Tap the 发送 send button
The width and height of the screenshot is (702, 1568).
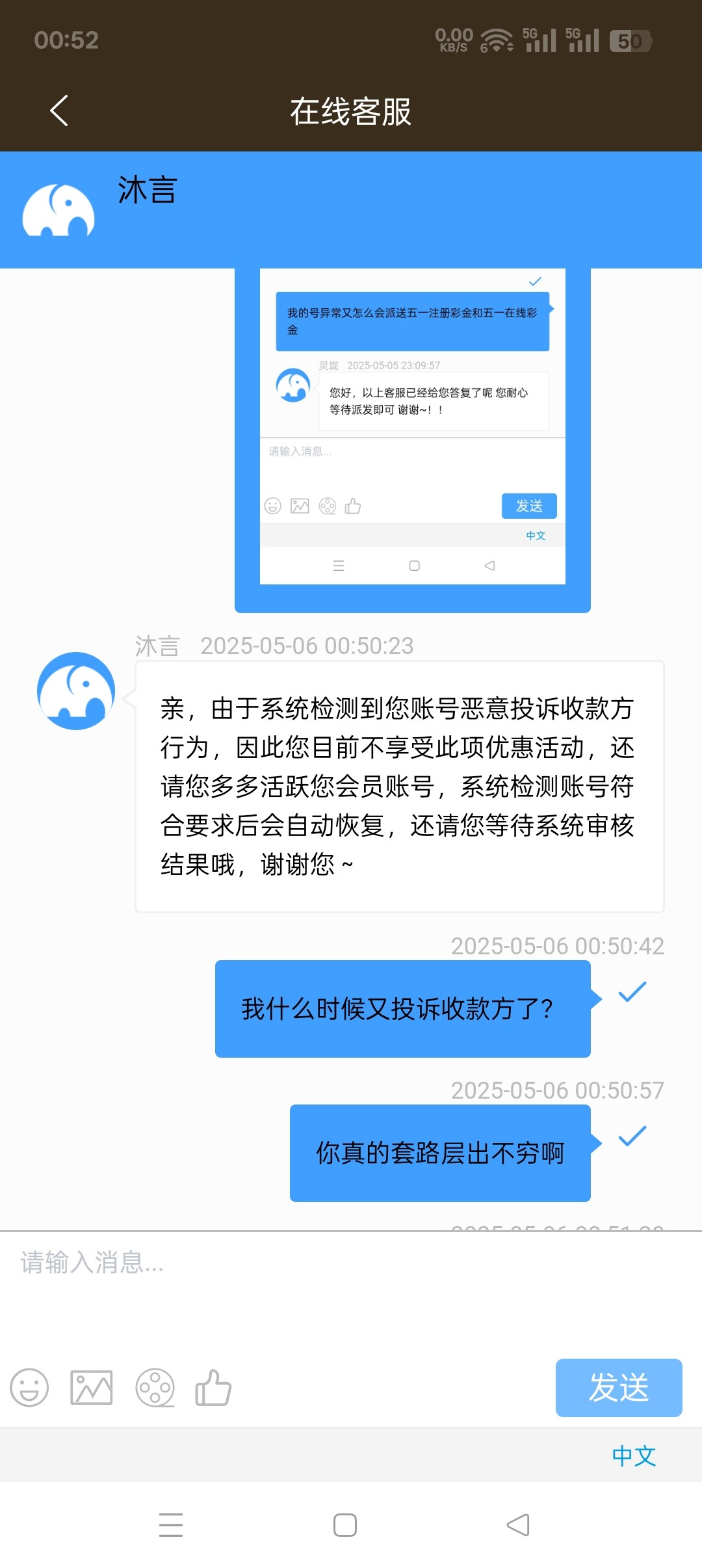(618, 1387)
